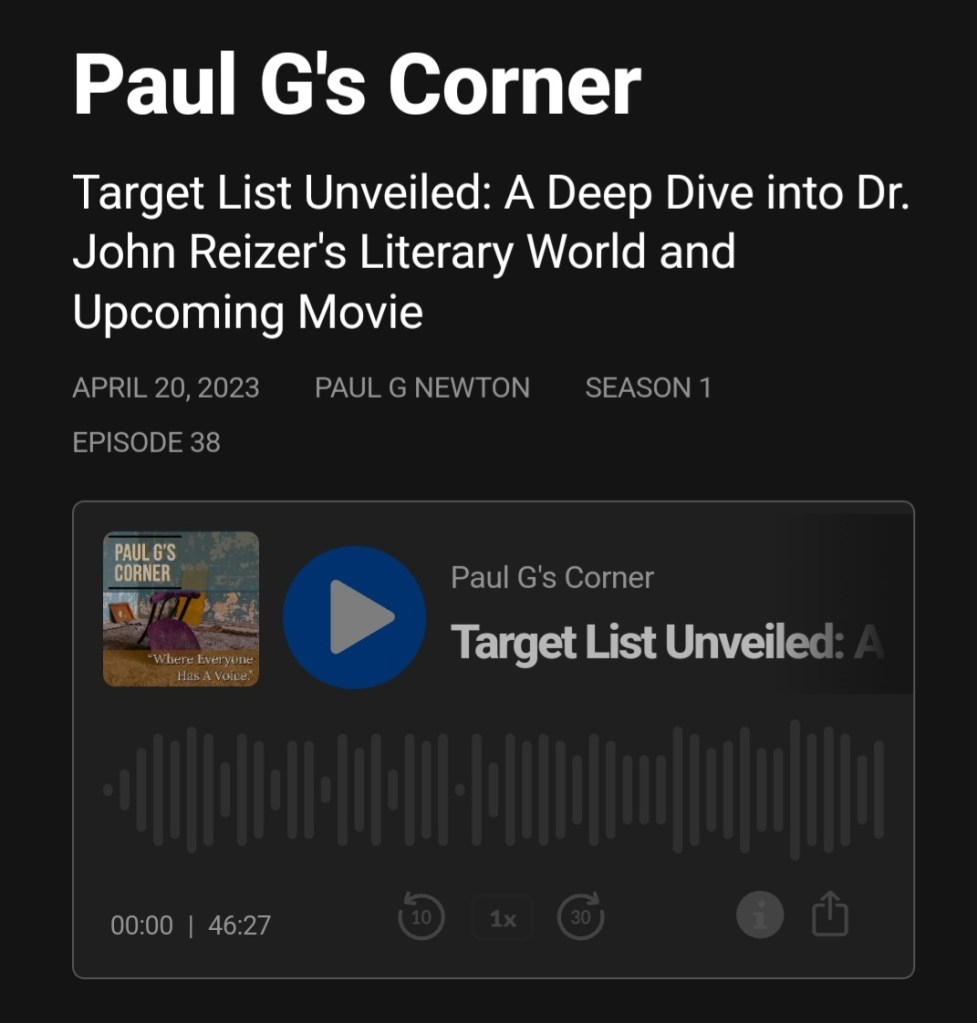Open the Paul G's Corner cover art

(x=181, y=609)
